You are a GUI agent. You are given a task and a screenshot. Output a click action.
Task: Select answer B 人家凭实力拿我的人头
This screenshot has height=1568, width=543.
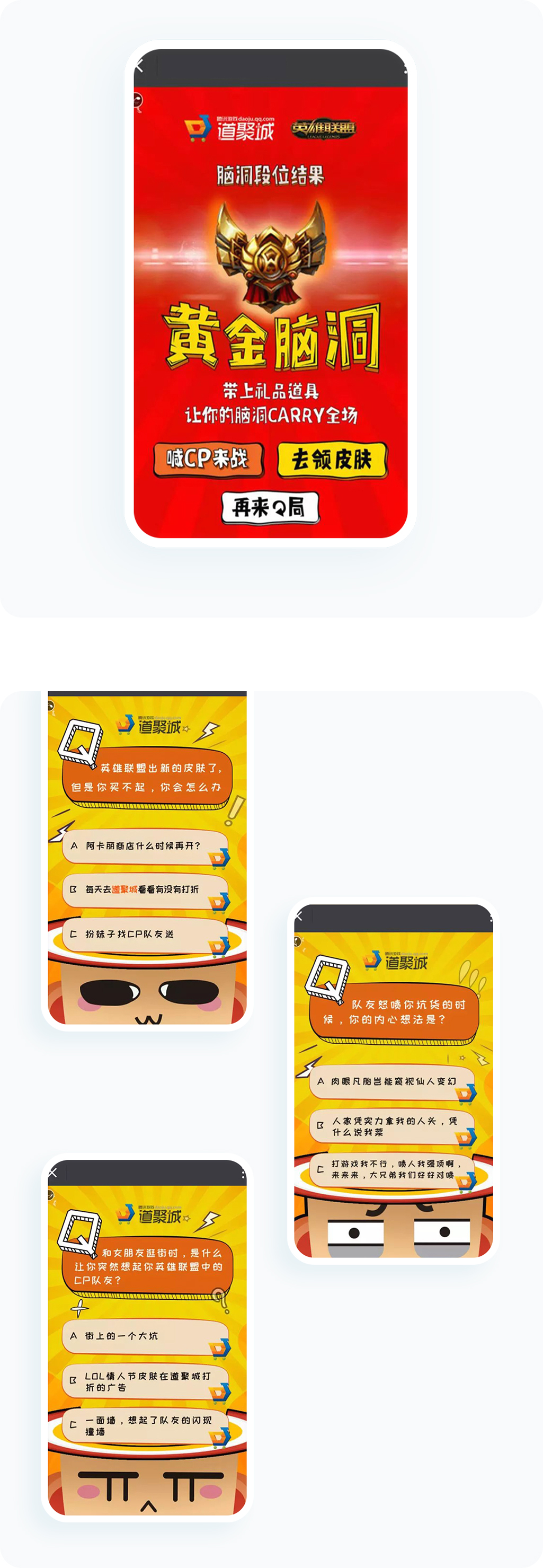tap(392, 1127)
